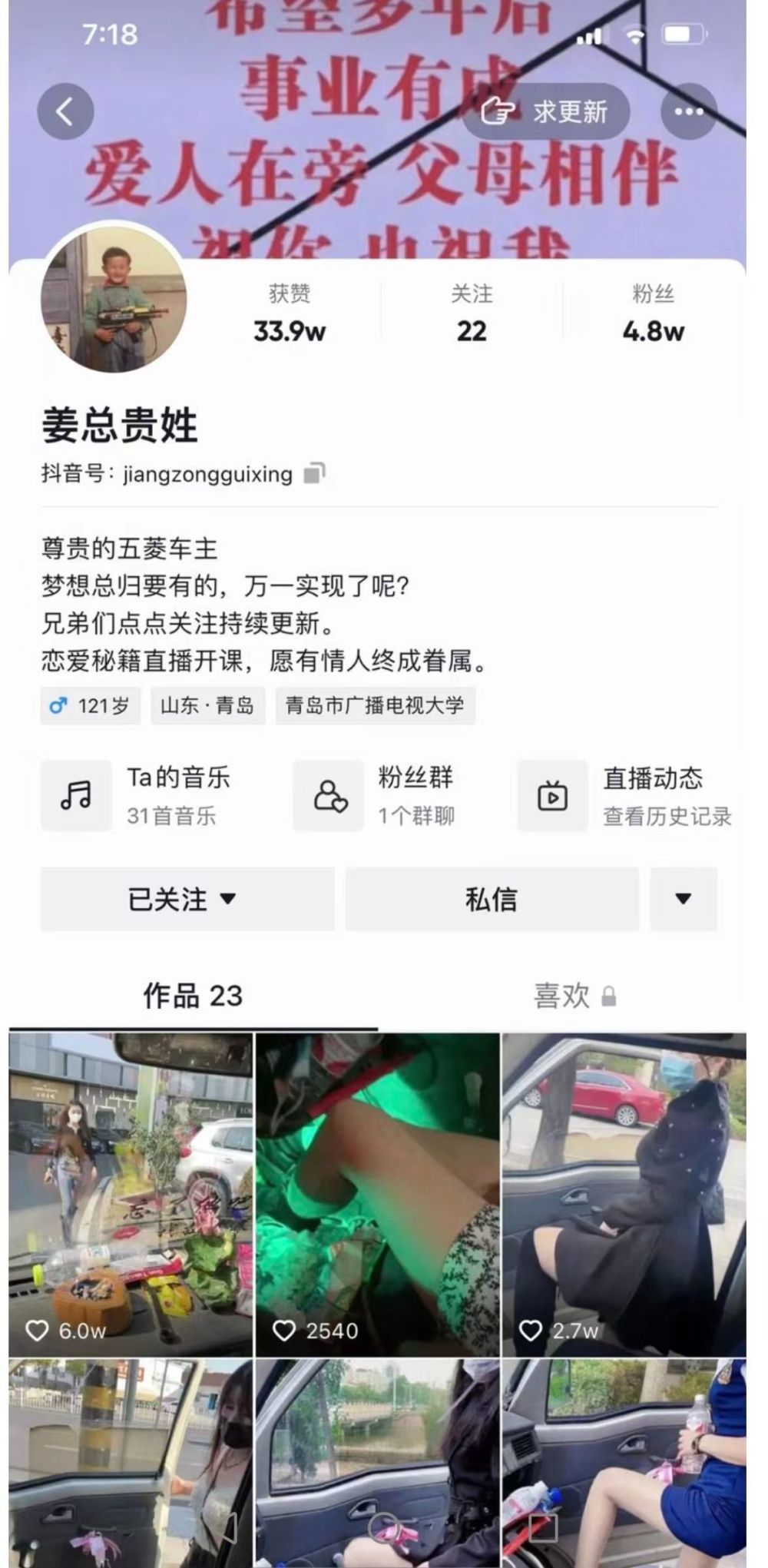Open the three-dot overflow menu

coord(688,112)
